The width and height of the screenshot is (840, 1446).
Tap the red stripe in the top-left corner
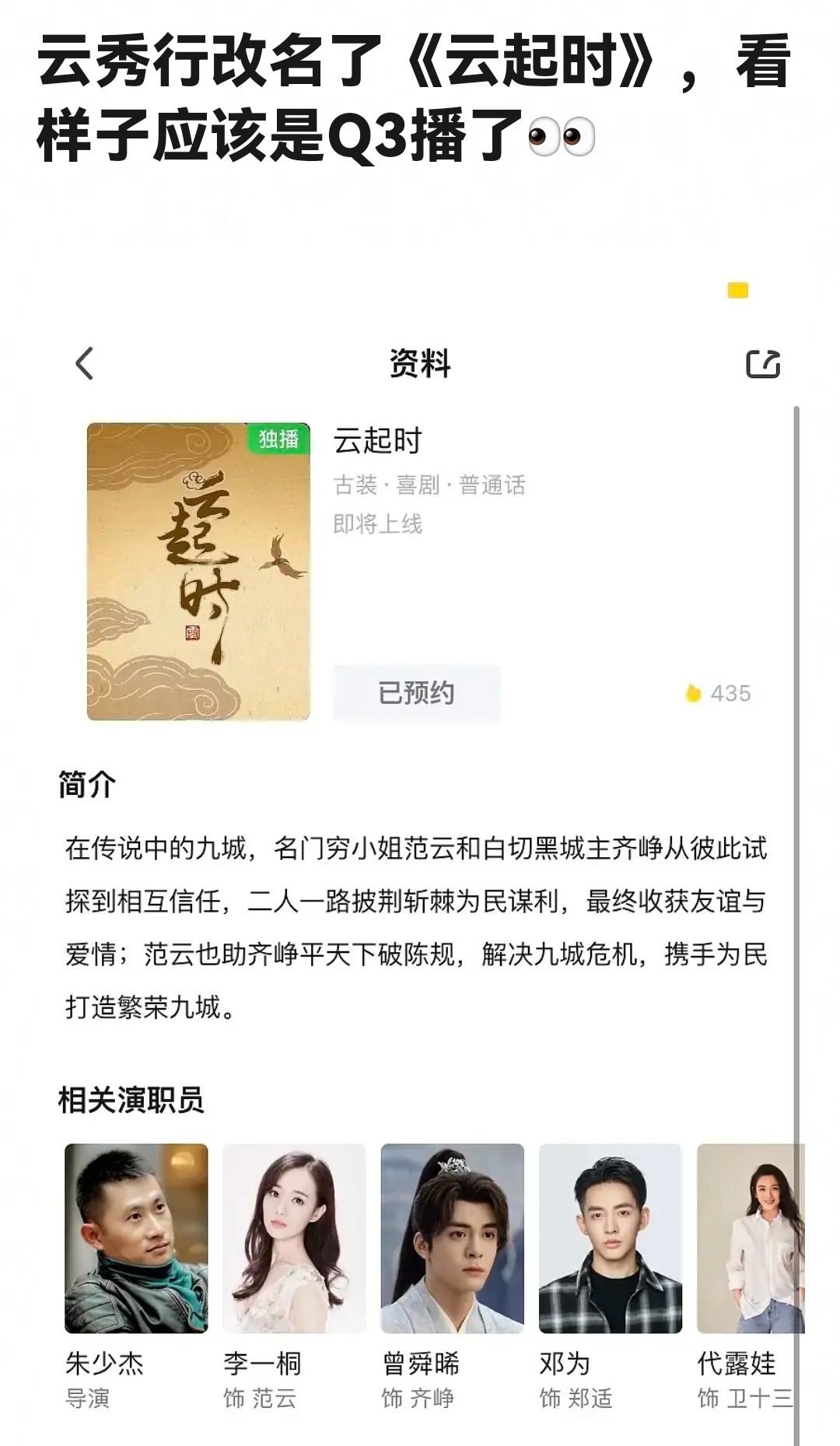(x=16, y=16)
